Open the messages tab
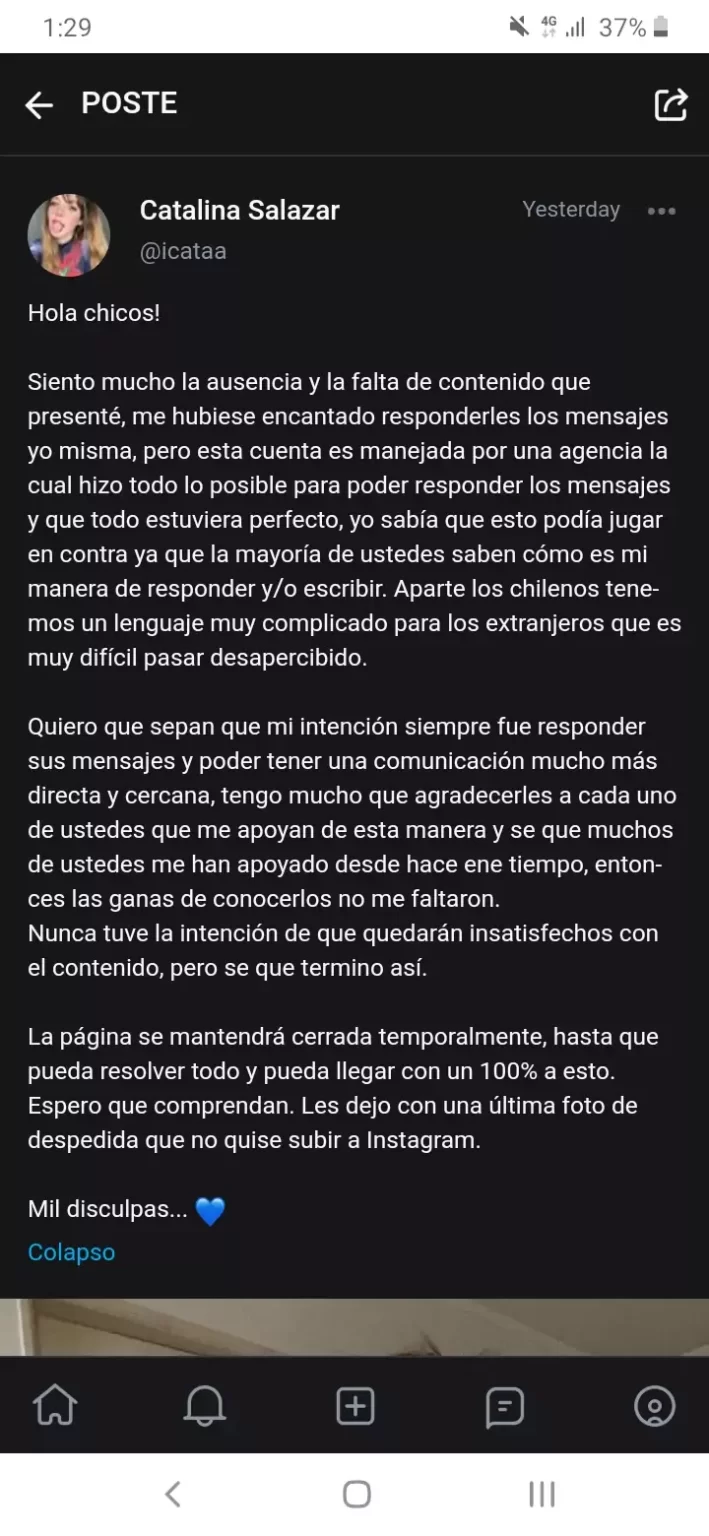Image resolution: width=709 pixels, height=1536 pixels. [x=505, y=1407]
